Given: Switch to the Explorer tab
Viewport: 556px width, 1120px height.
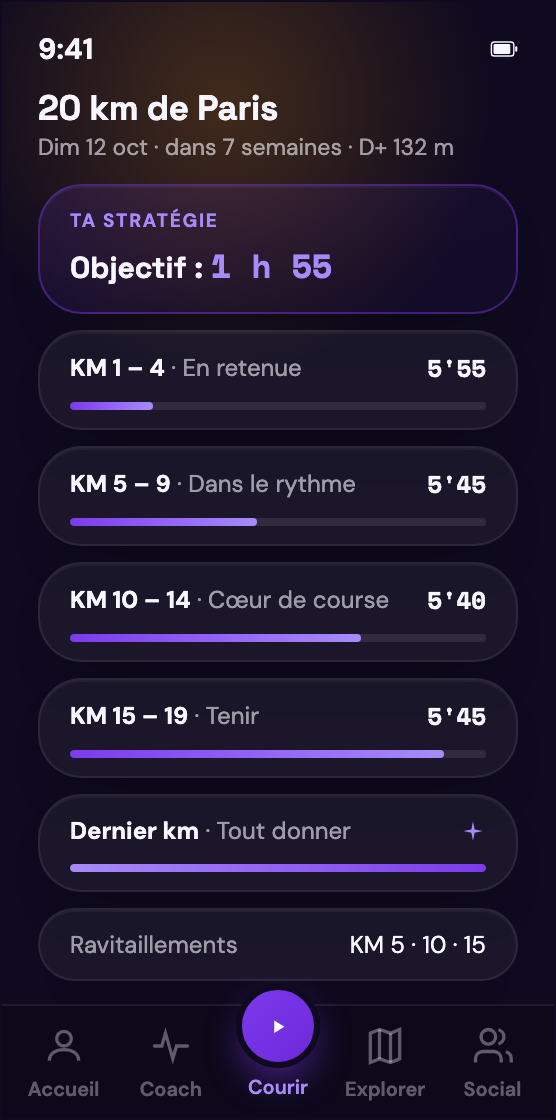Looking at the screenshot, I should pyautogui.click(x=385, y=1063).
